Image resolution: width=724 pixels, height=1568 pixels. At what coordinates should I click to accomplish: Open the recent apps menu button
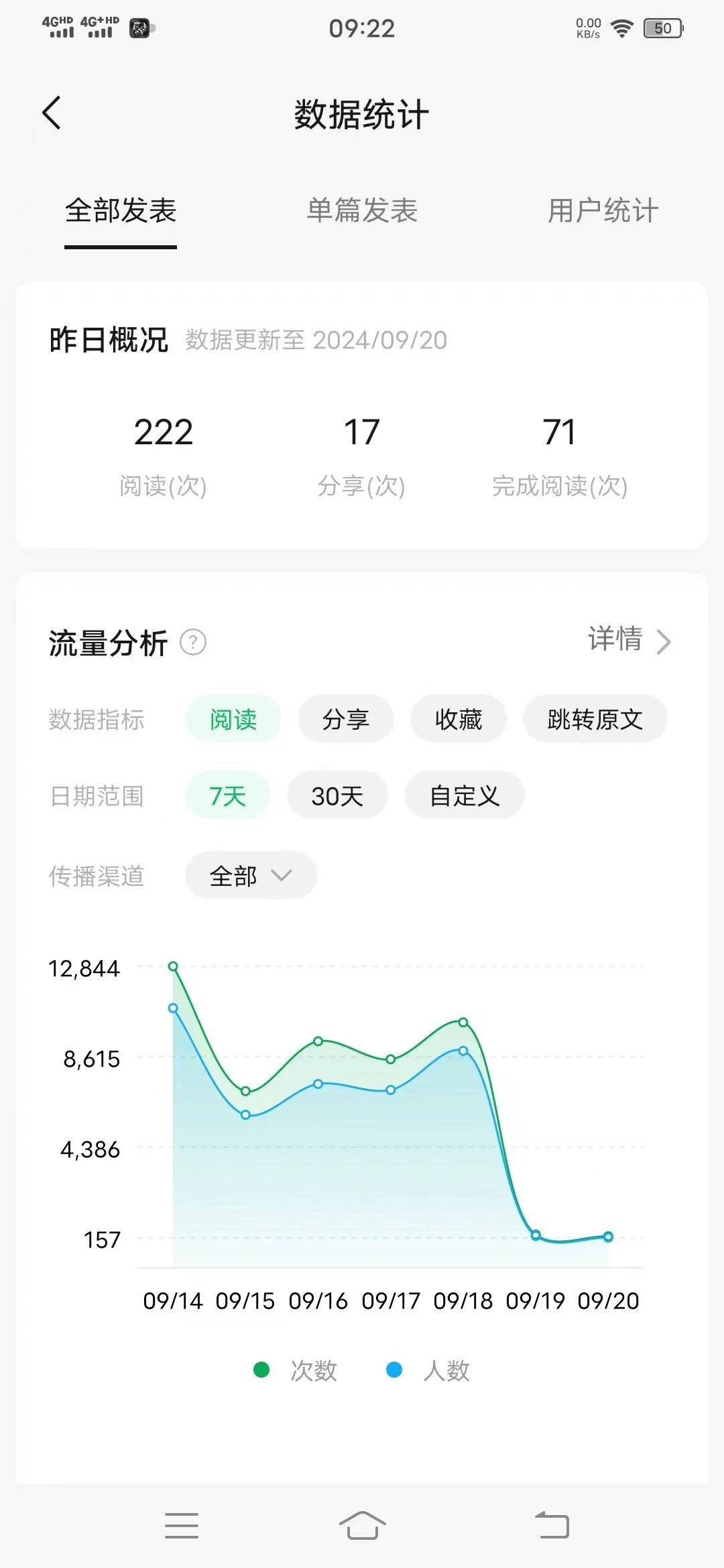(182, 1526)
